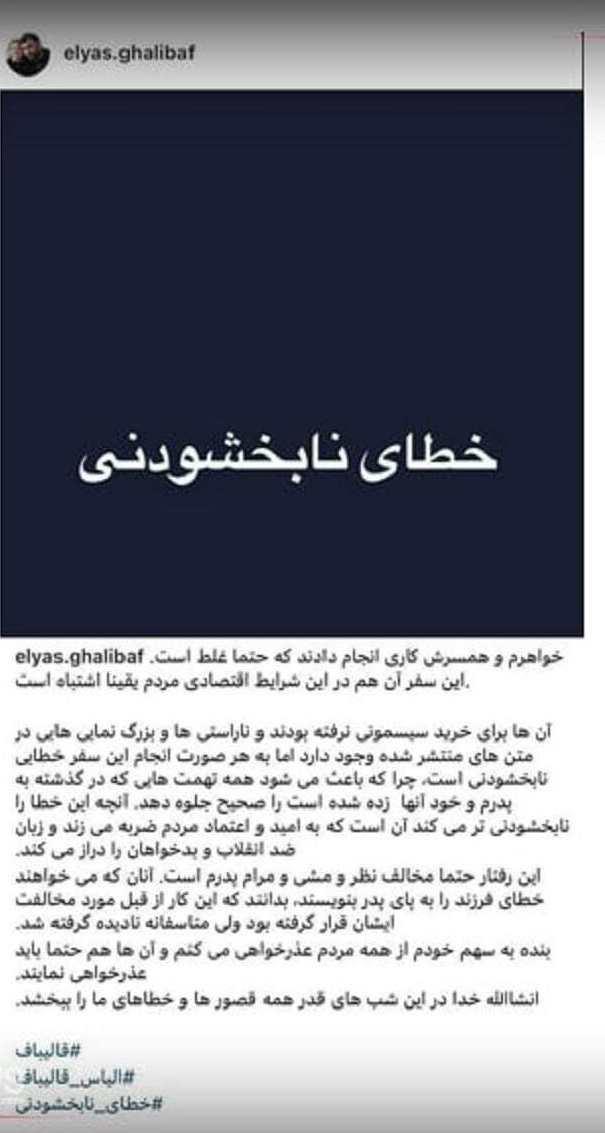This screenshot has width=605, height=1133.
Task: Open the hashtag #خطای_نابخشودنی
Action: coord(88,1104)
